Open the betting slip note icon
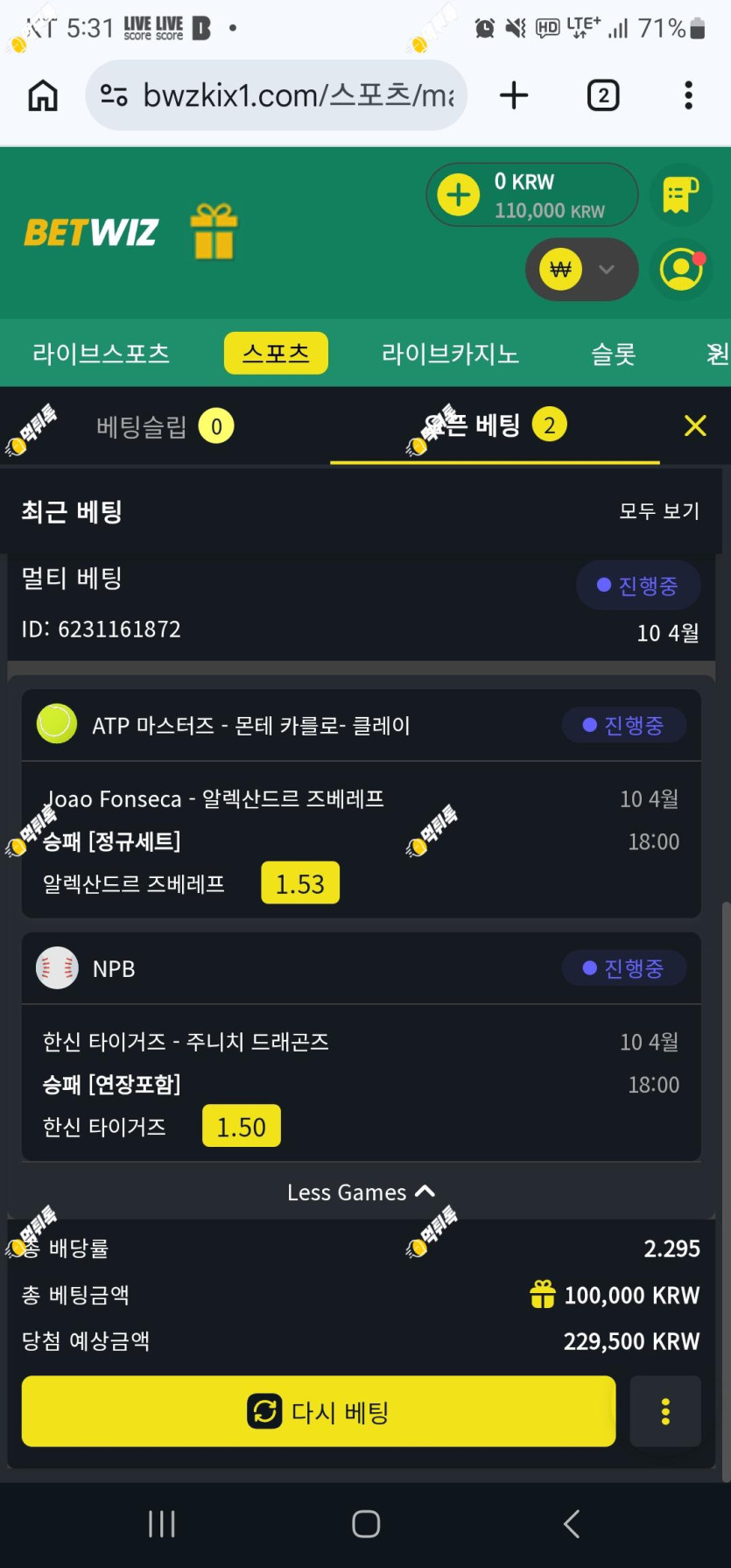This screenshot has height=1568, width=731. (681, 194)
